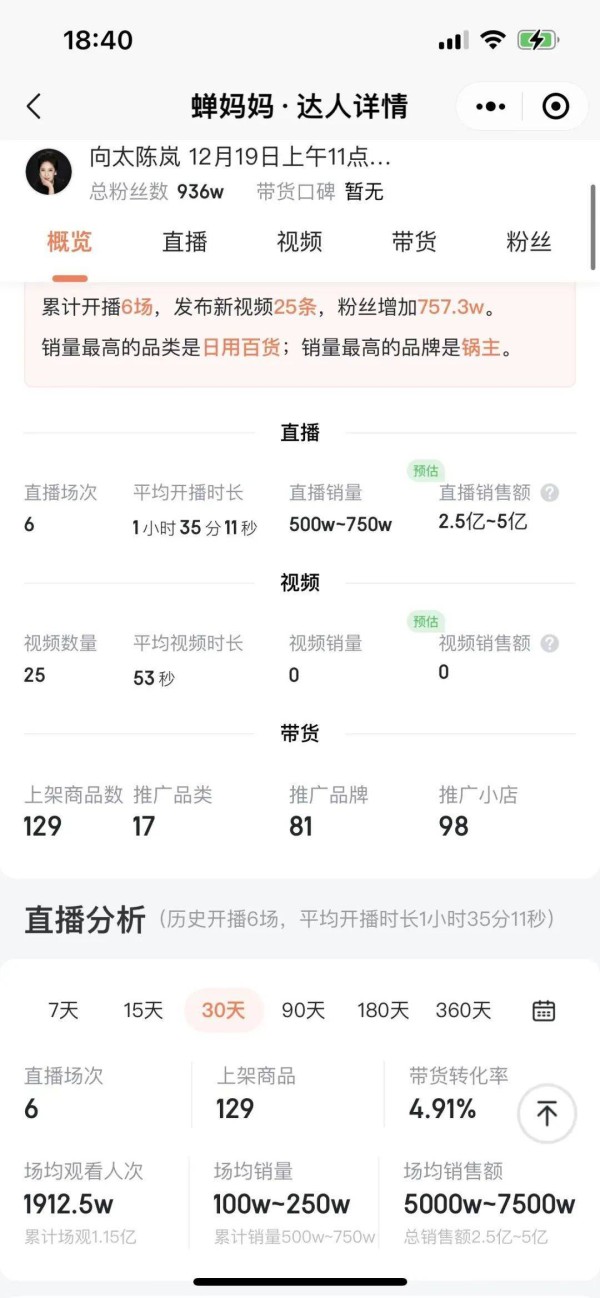Select the 7天 time range

[x=63, y=1010]
